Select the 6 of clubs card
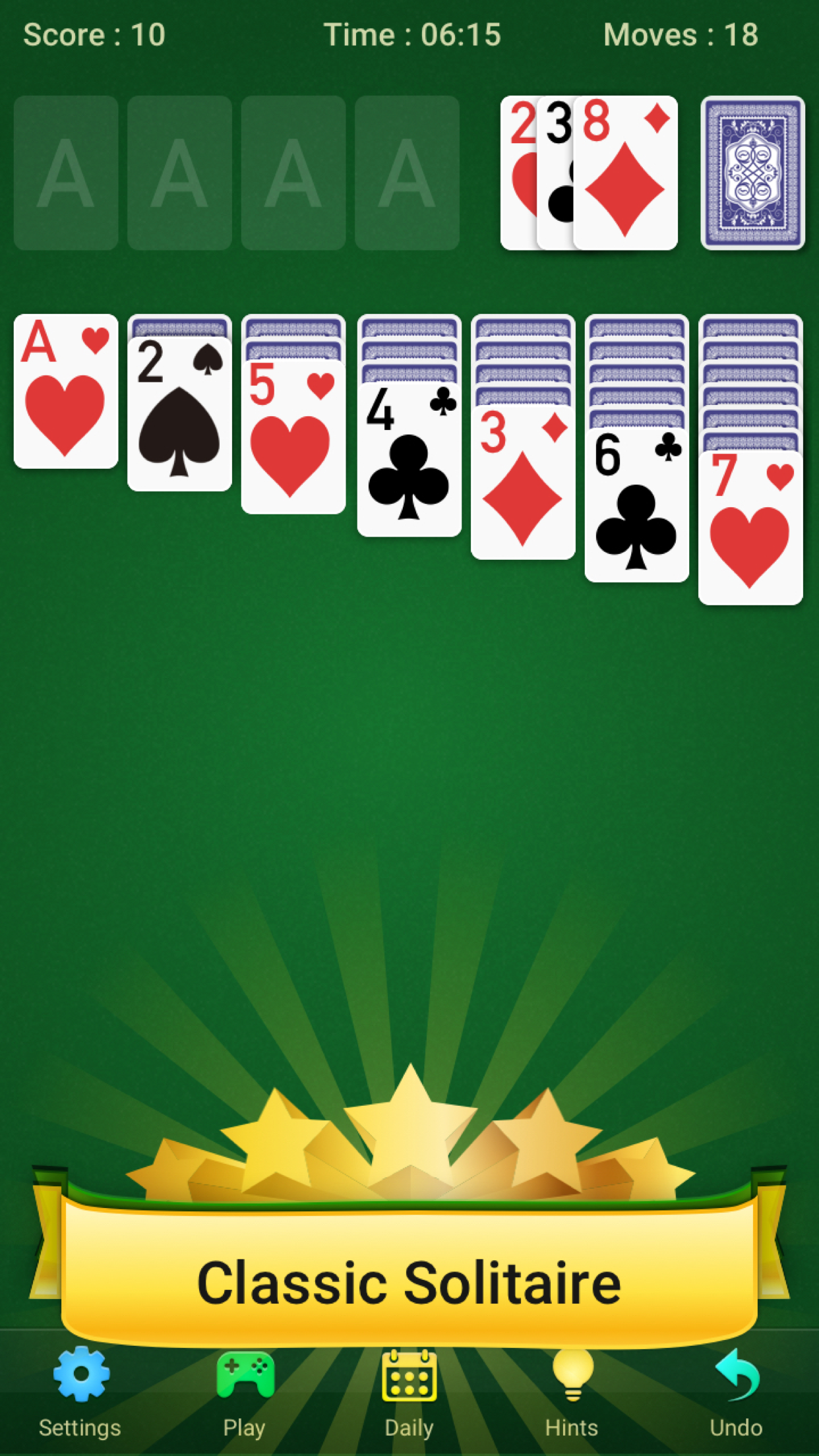 [x=636, y=505]
